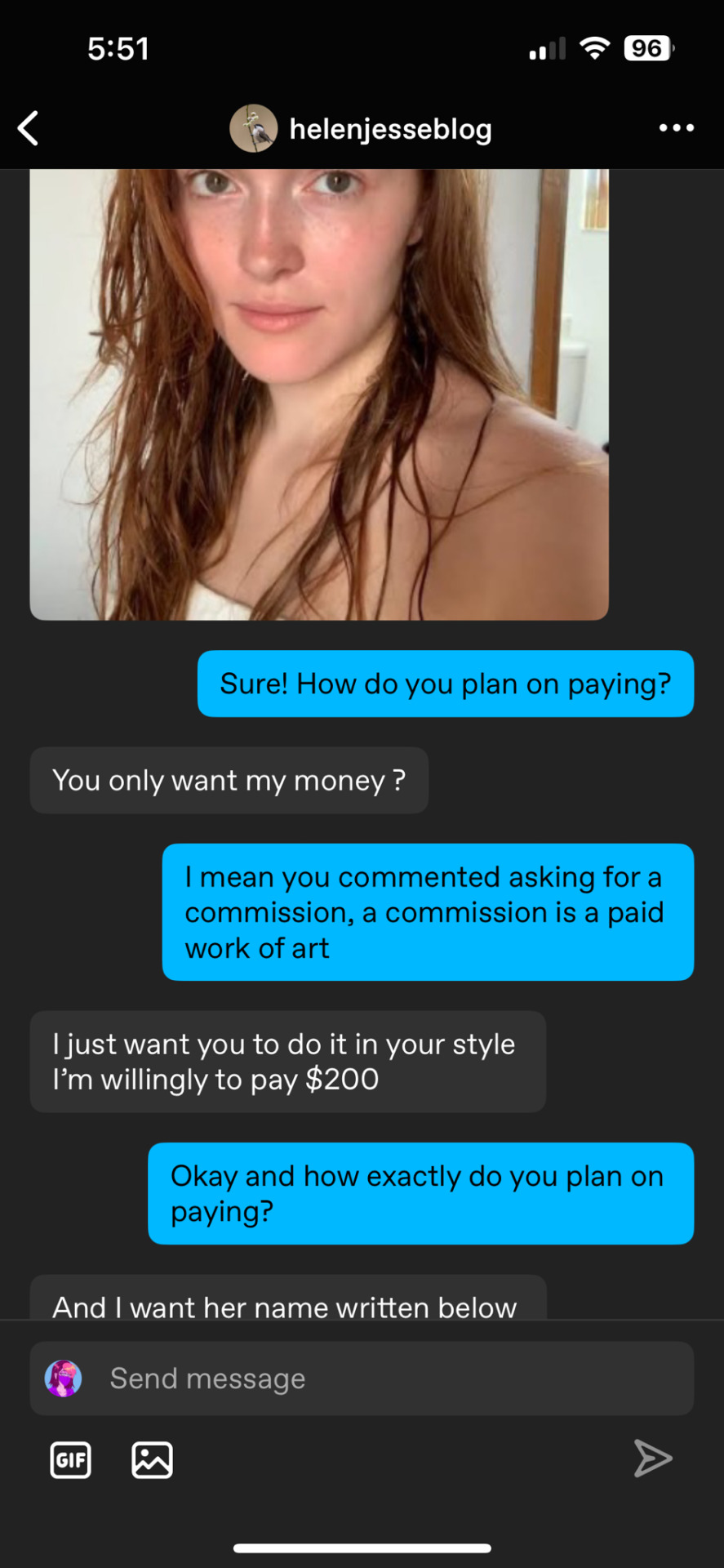Open the photo sent in the chat
Image resolution: width=724 pixels, height=1568 pixels.
coord(318,394)
